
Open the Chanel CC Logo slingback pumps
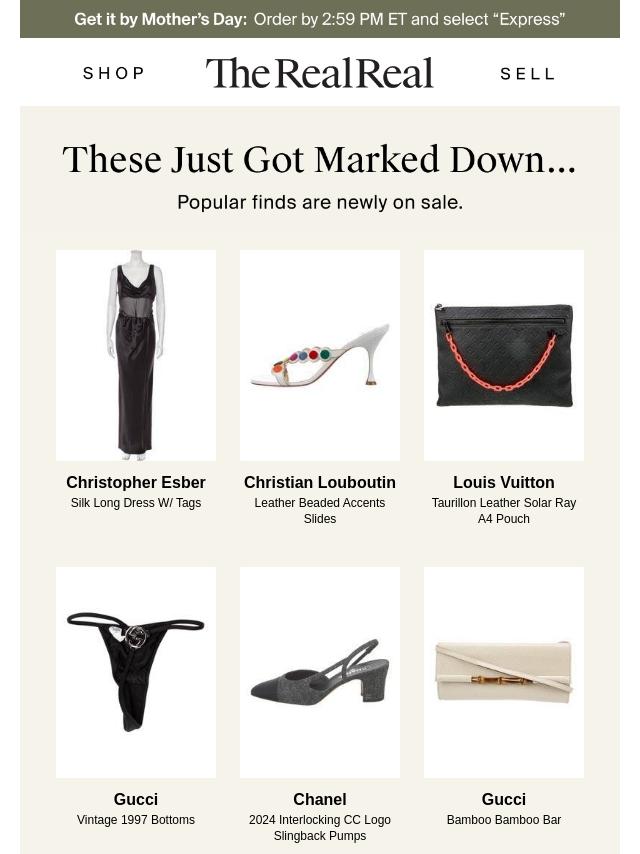320,672
